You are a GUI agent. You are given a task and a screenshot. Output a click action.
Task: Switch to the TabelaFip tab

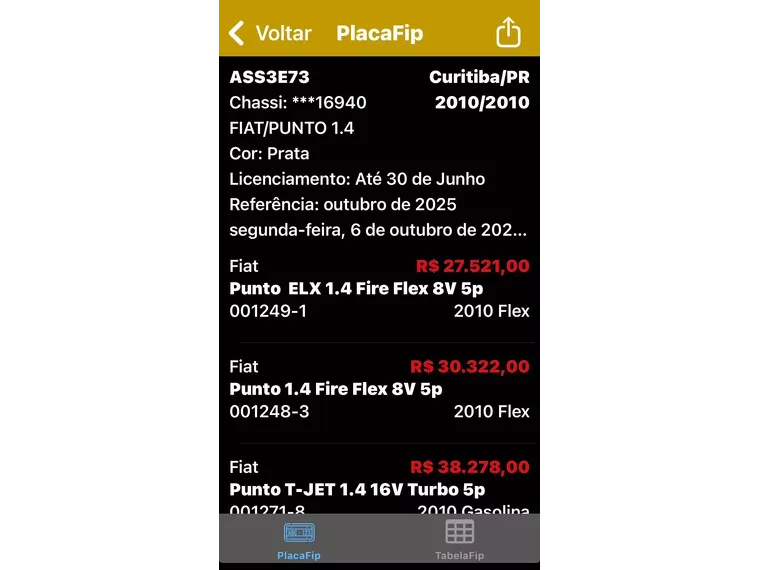tap(459, 539)
